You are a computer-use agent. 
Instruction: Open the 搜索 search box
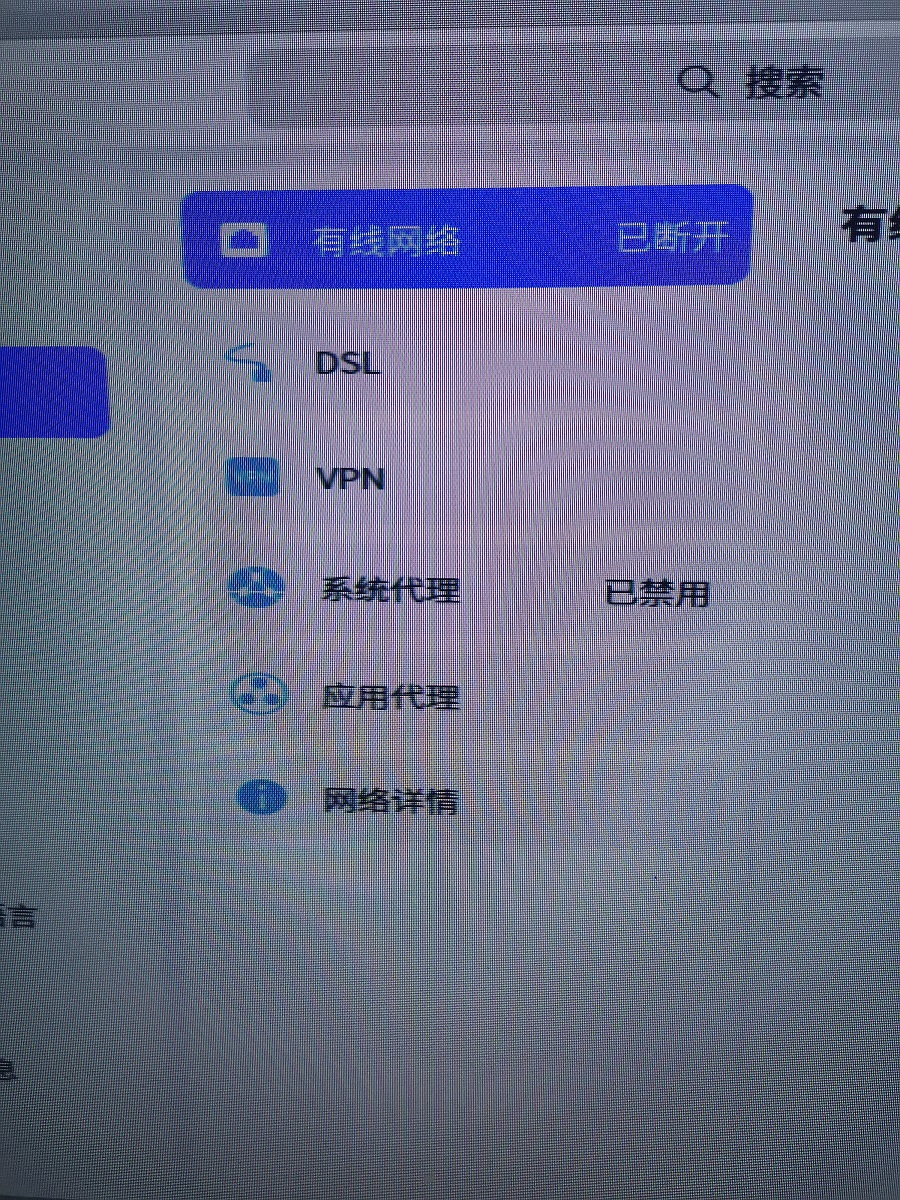[x=570, y=82]
